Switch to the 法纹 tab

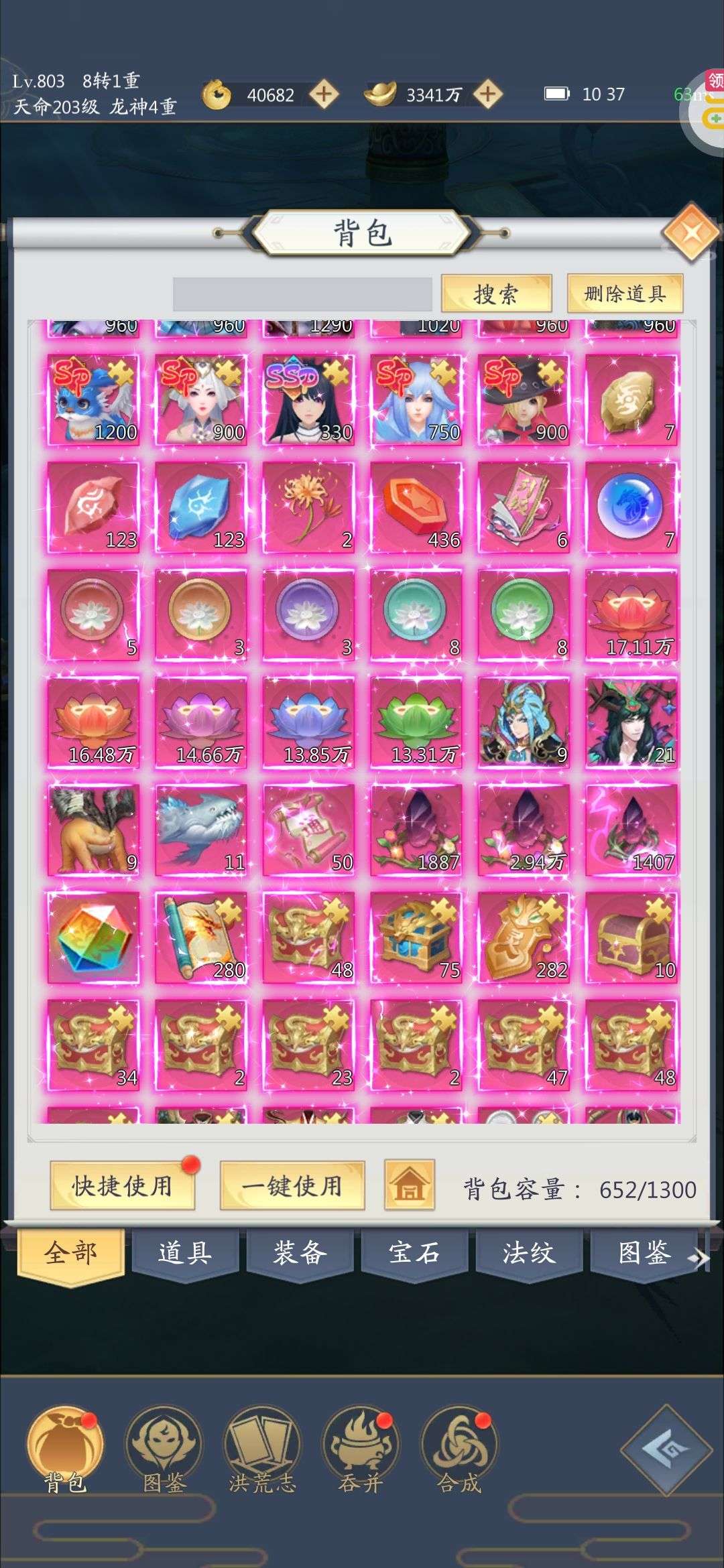pyautogui.click(x=529, y=1254)
